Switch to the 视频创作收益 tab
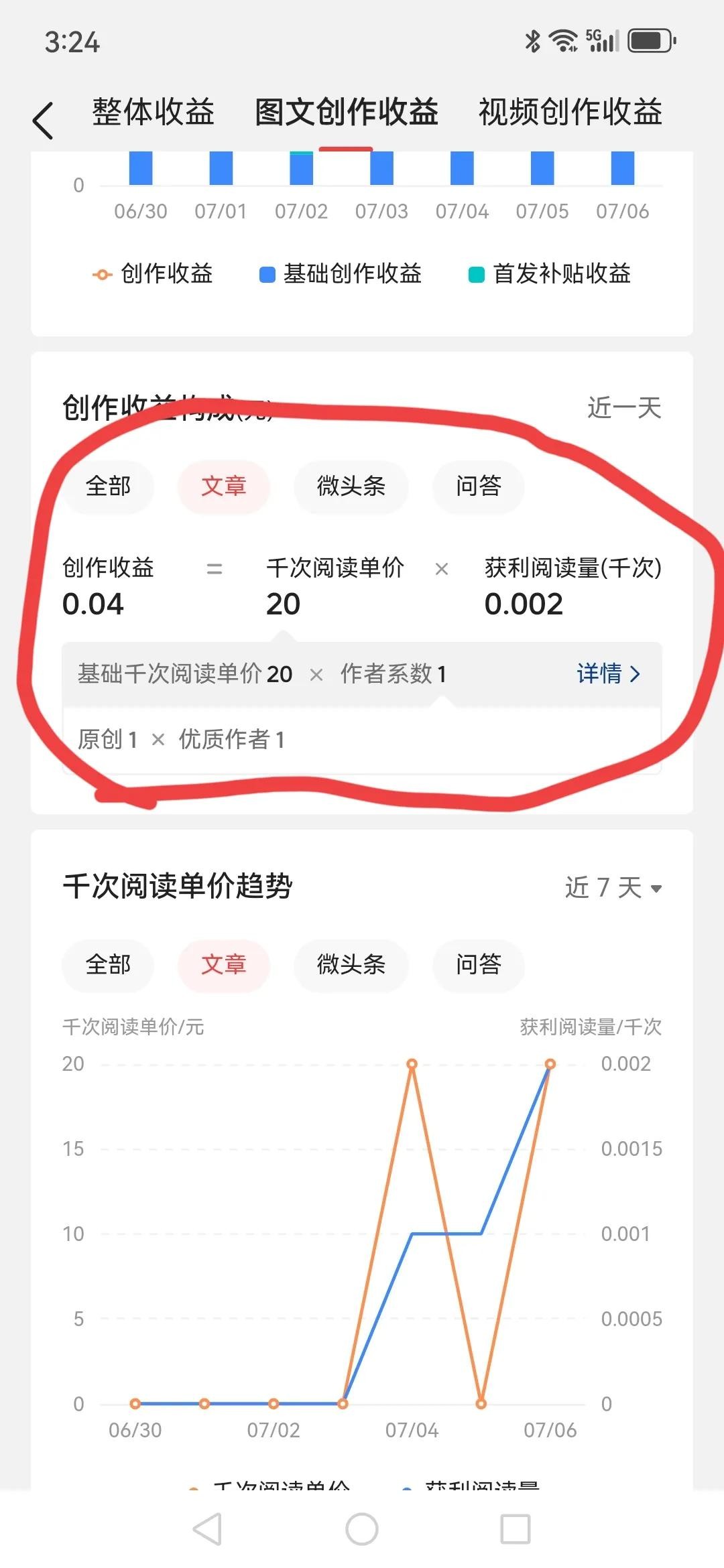724x1568 pixels. click(x=570, y=112)
